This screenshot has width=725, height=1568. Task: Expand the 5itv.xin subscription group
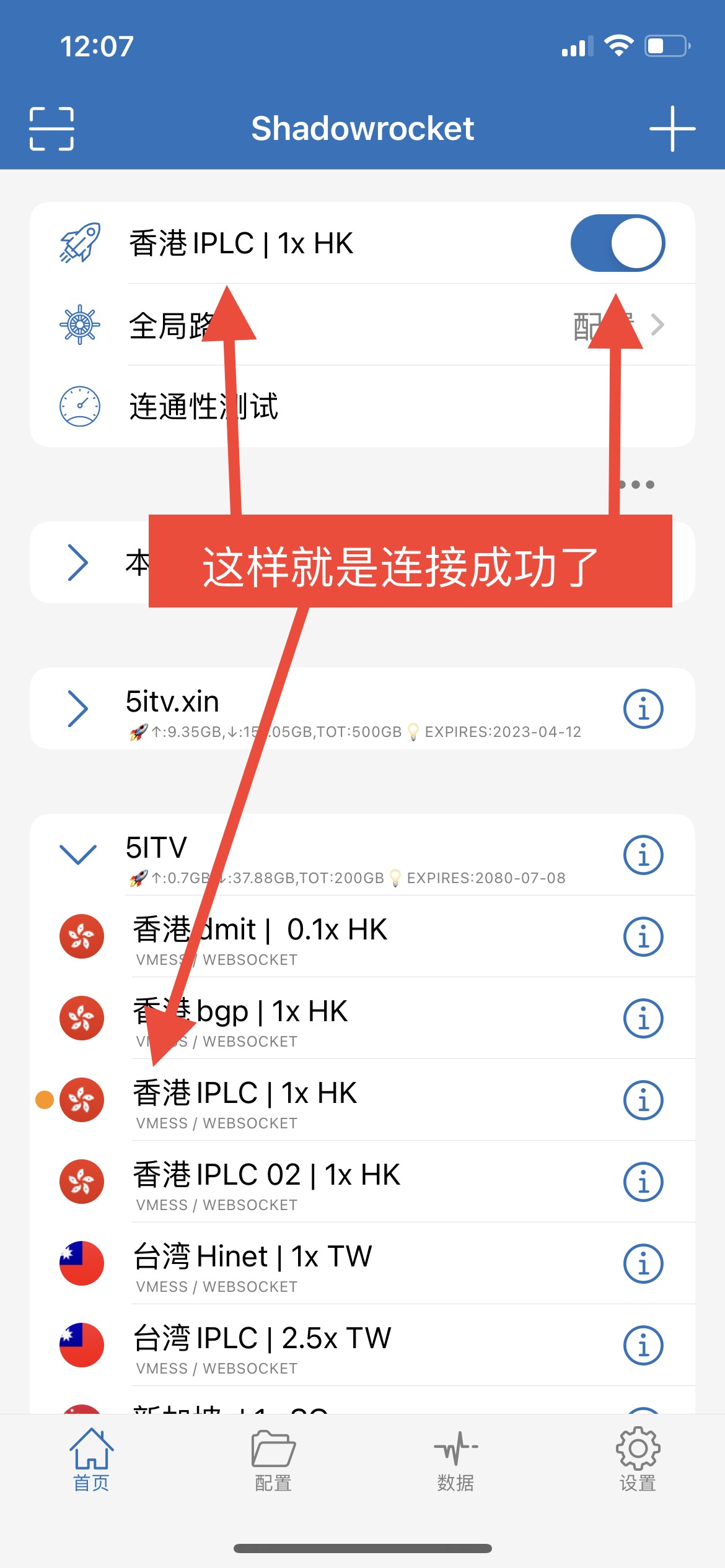point(77,708)
